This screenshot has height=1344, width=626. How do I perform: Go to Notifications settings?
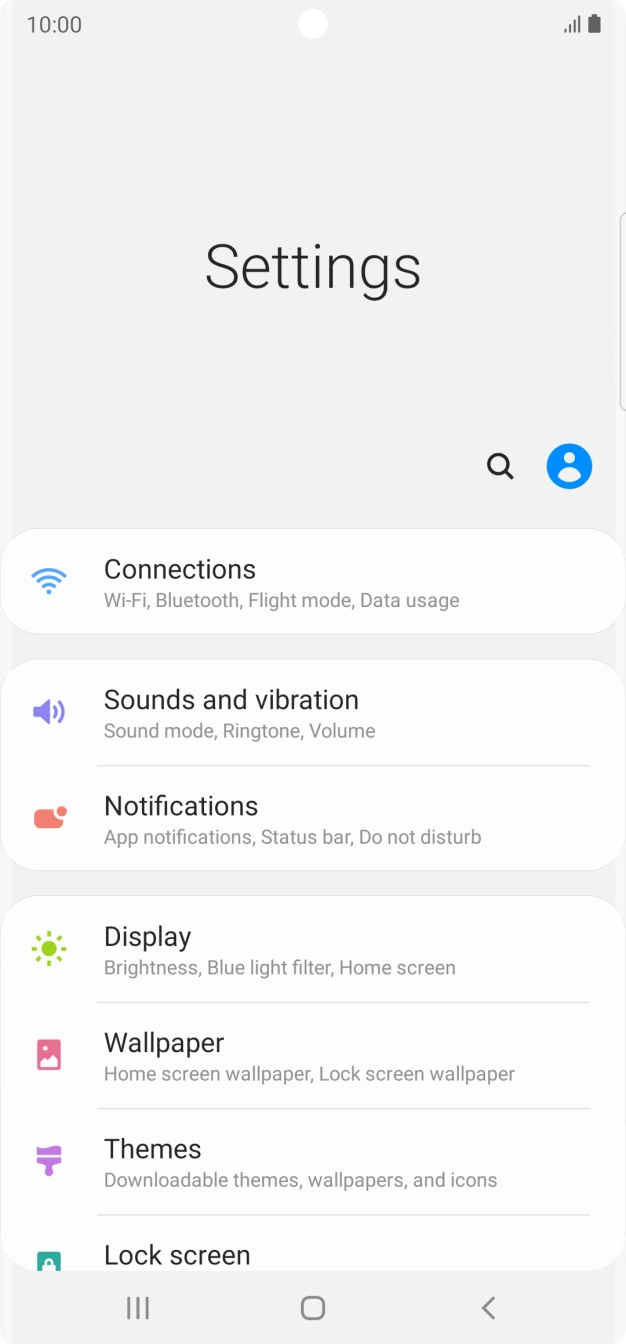pos(313,819)
